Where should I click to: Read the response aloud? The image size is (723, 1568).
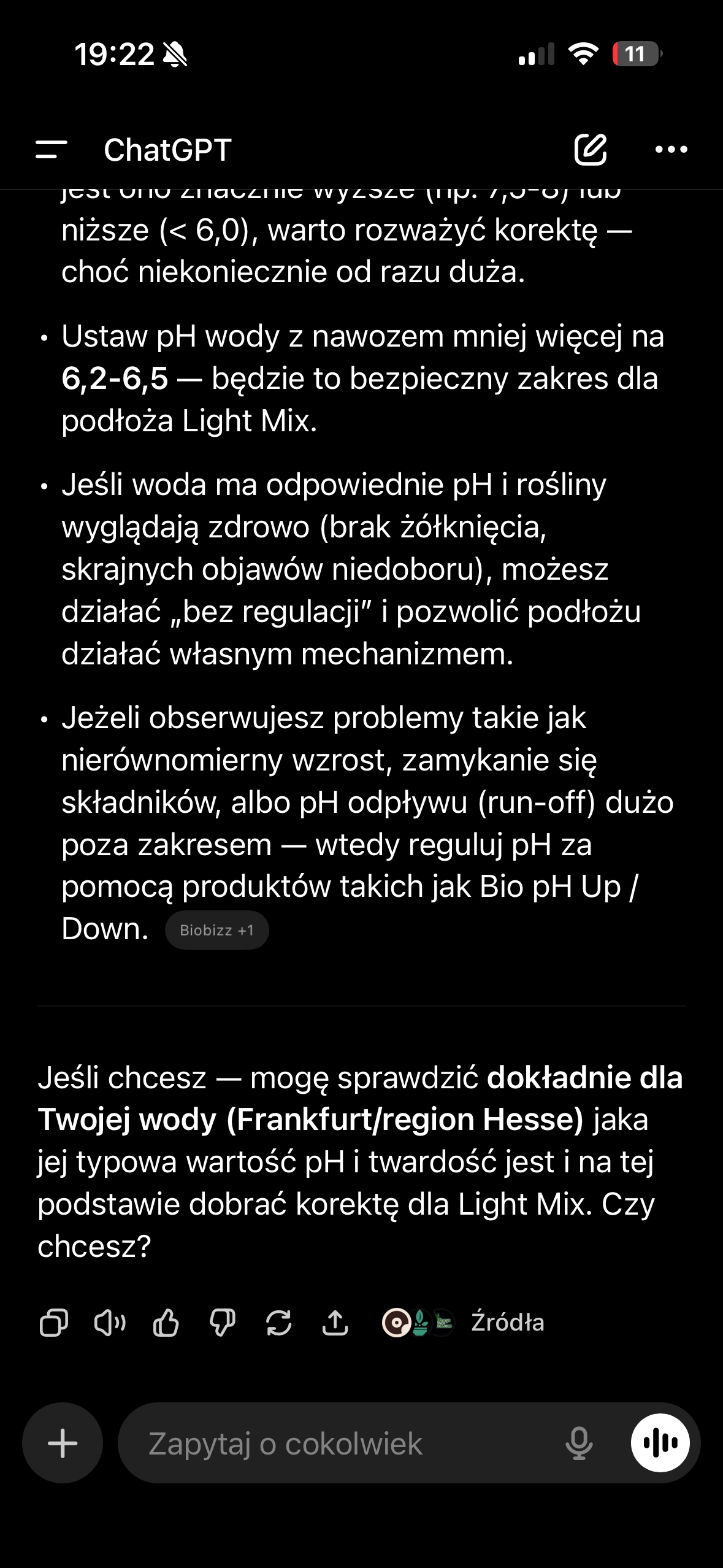tap(110, 1323)
